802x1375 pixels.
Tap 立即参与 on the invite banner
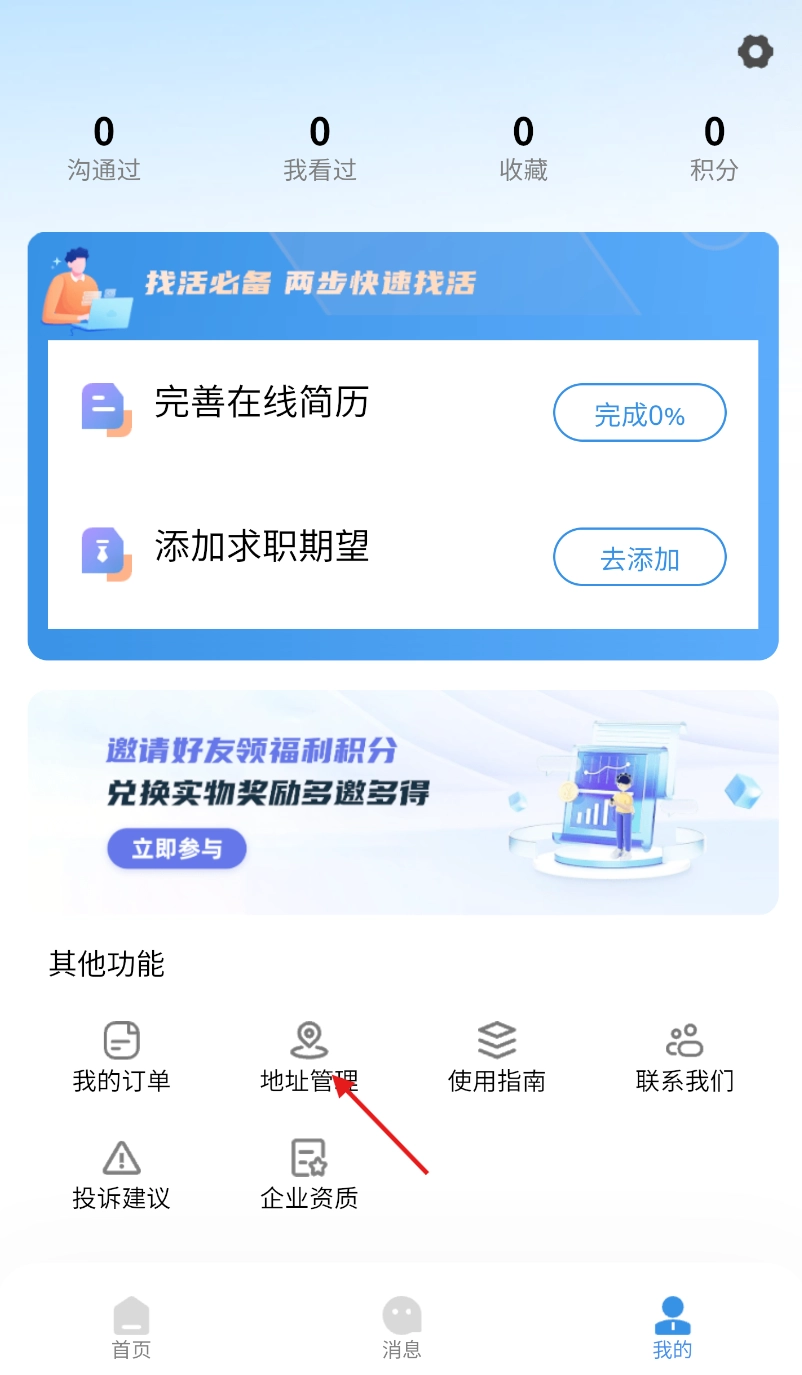point(177,849)
